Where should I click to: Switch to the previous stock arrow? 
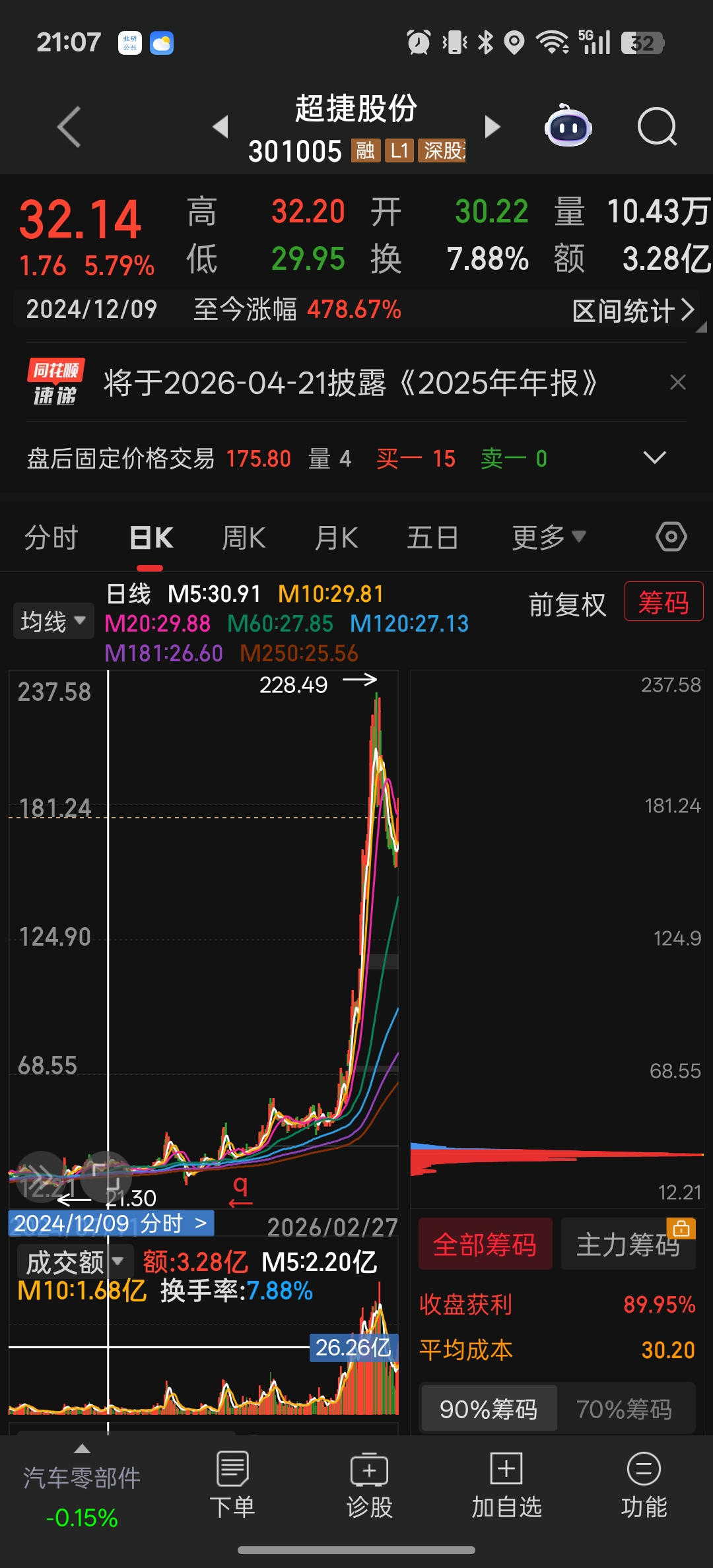[221, 127]
